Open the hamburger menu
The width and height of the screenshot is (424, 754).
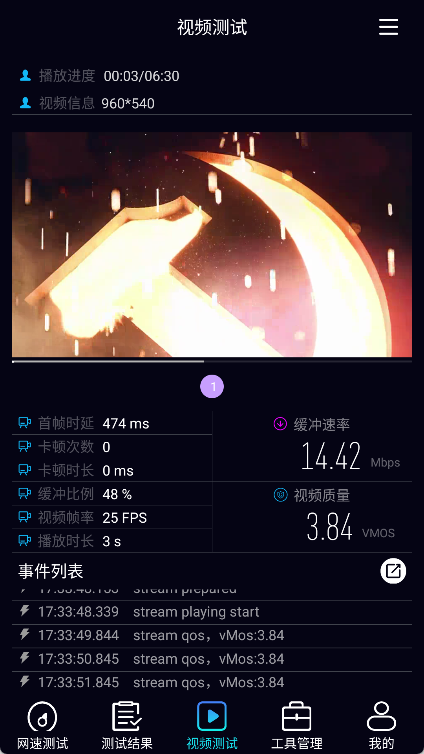[x=388, y=27]
